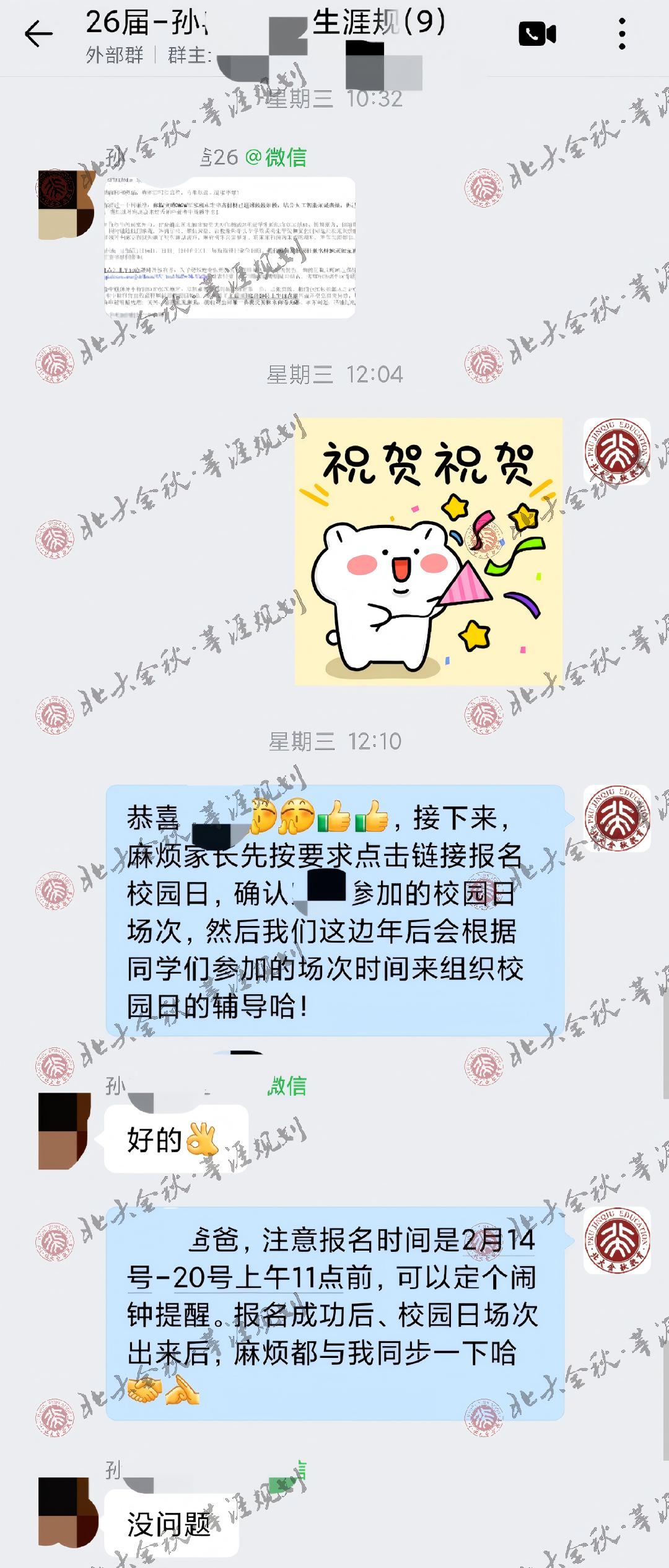Open profile of the sender of 没问题

click(x=67, y=1510)
